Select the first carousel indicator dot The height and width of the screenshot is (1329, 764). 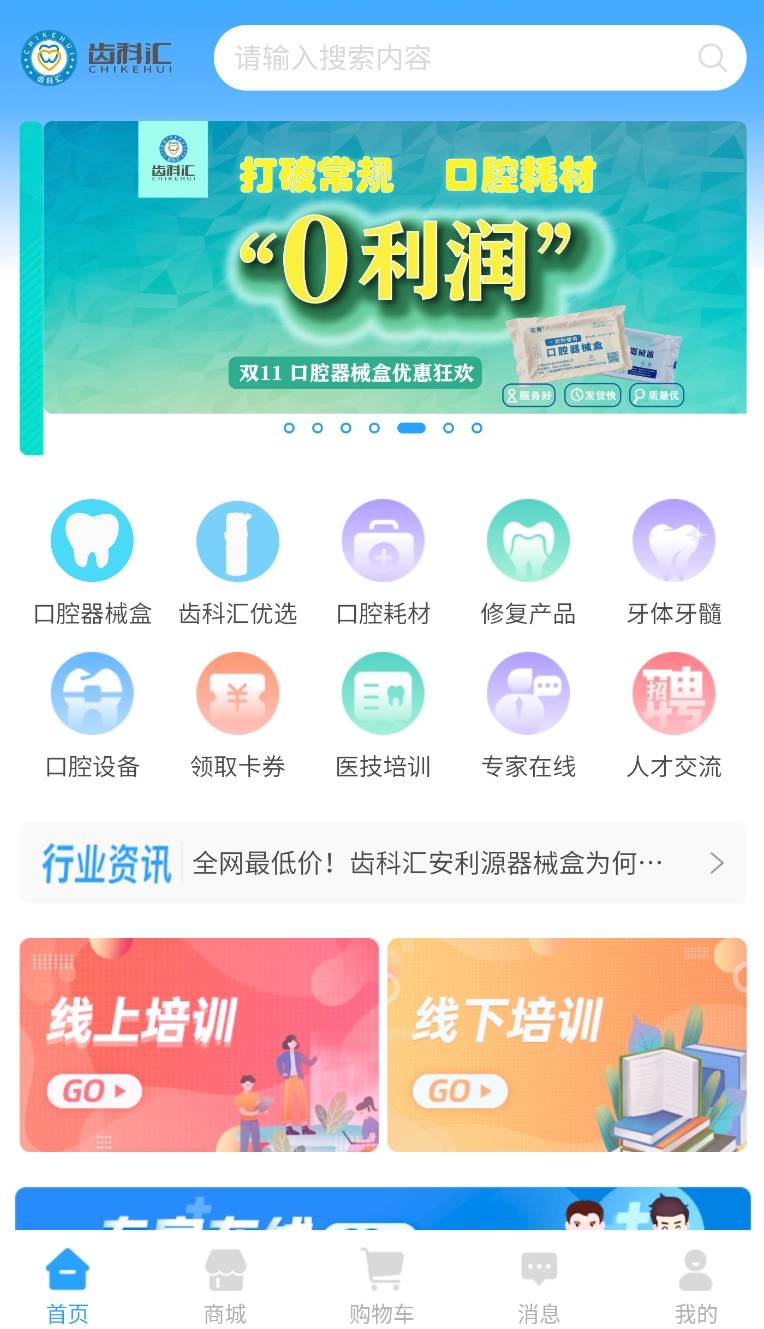point(289,428)
